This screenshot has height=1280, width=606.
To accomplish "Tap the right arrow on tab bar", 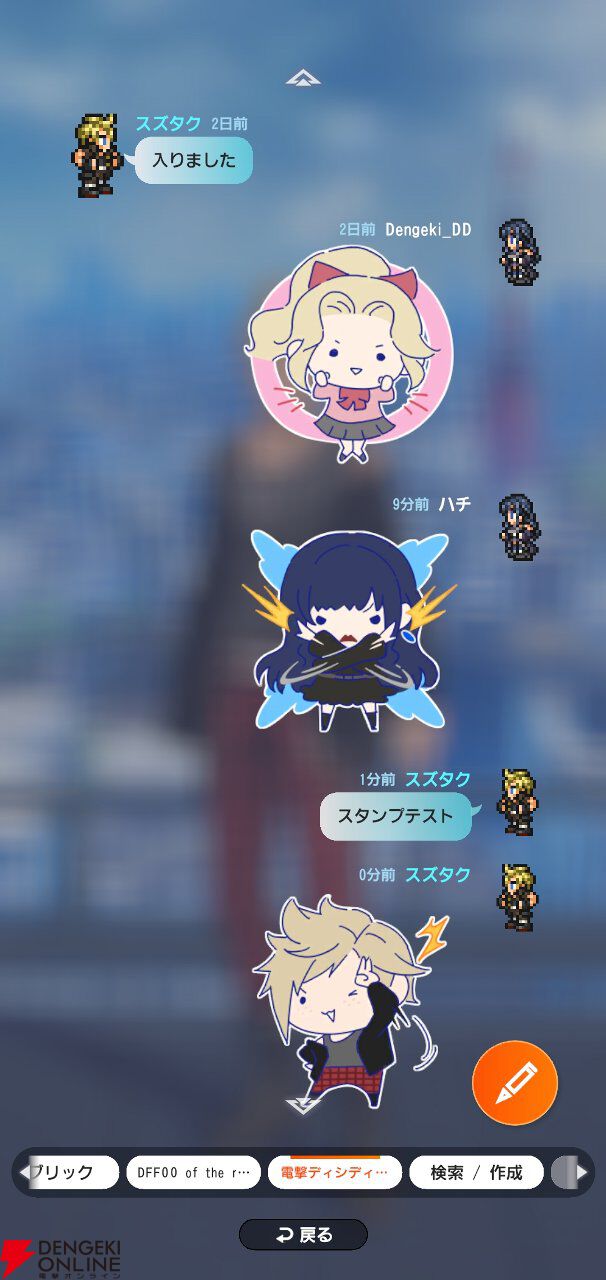I will coord(582,1172).
